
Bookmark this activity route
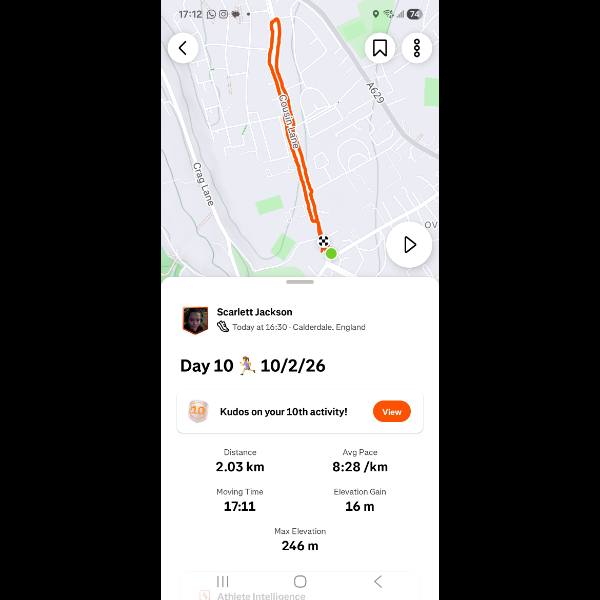click(x=380, y=47)
